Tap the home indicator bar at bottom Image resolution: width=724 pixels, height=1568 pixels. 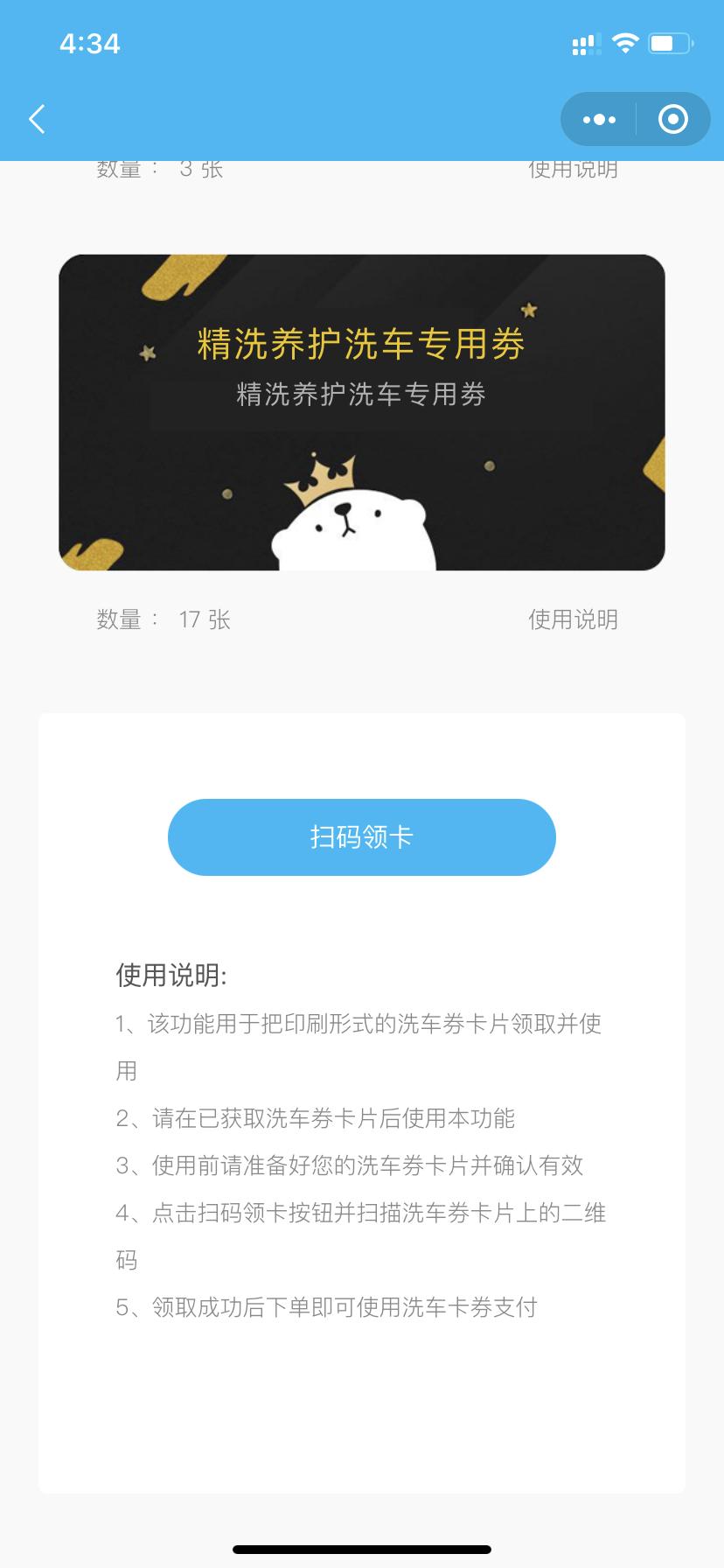pyautogui.click(x=362, y=1549)
